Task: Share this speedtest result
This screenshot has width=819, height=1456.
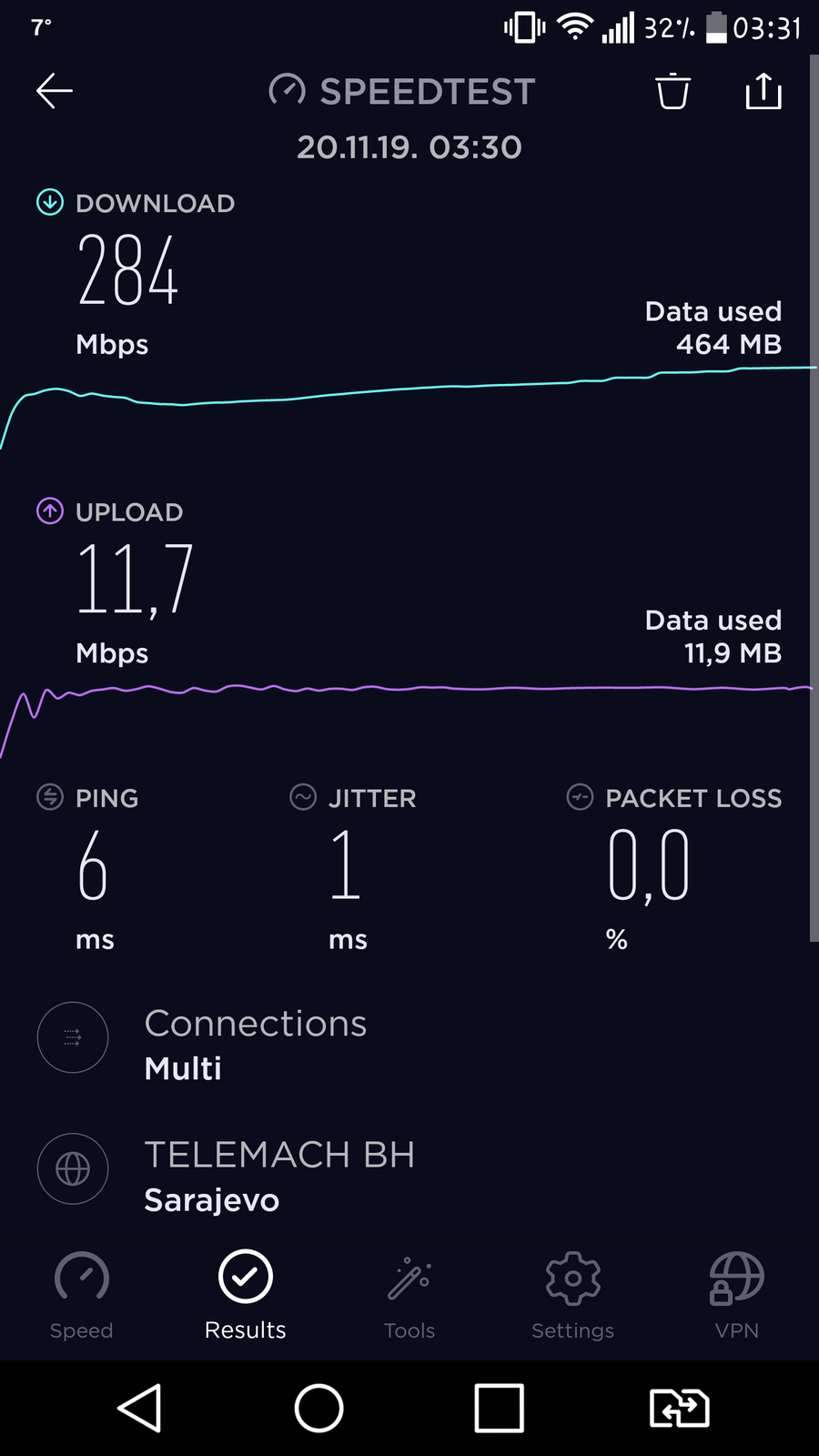Action: [x=763, y=91]
